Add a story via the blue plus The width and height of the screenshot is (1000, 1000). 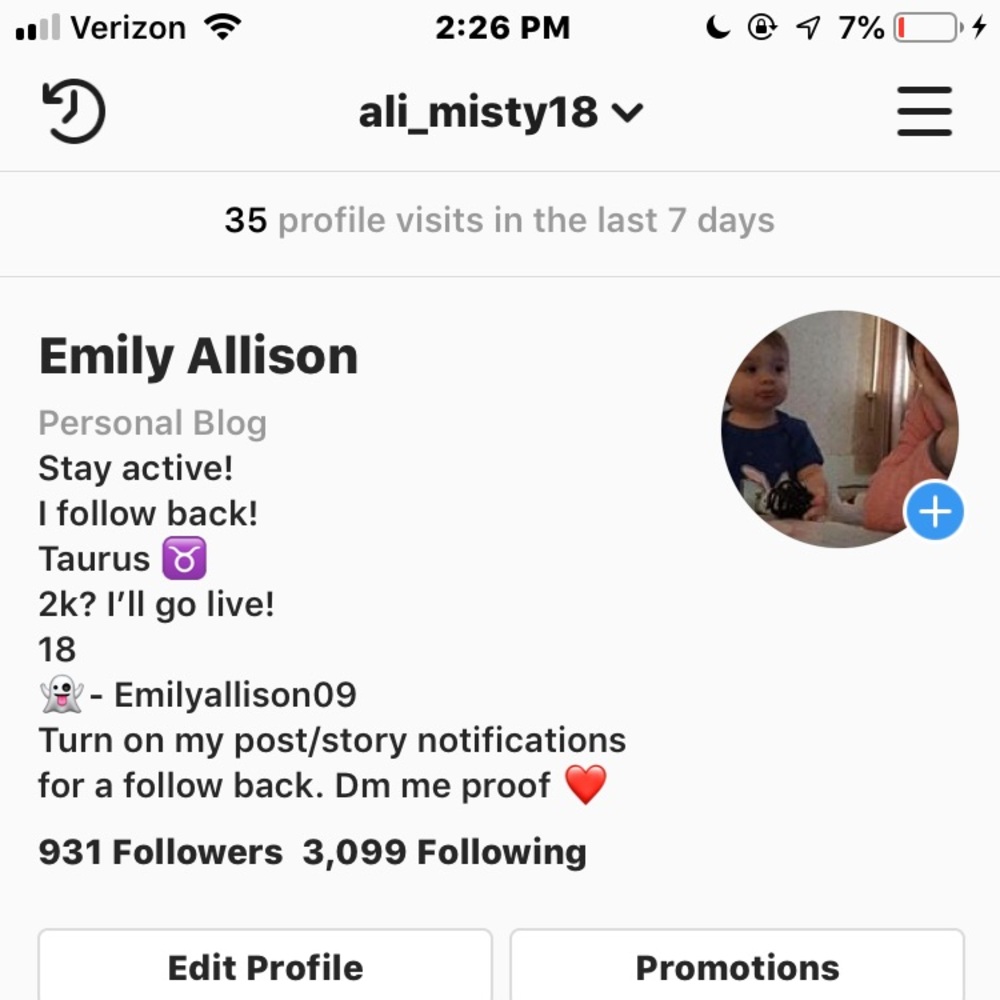coord(934,512)
